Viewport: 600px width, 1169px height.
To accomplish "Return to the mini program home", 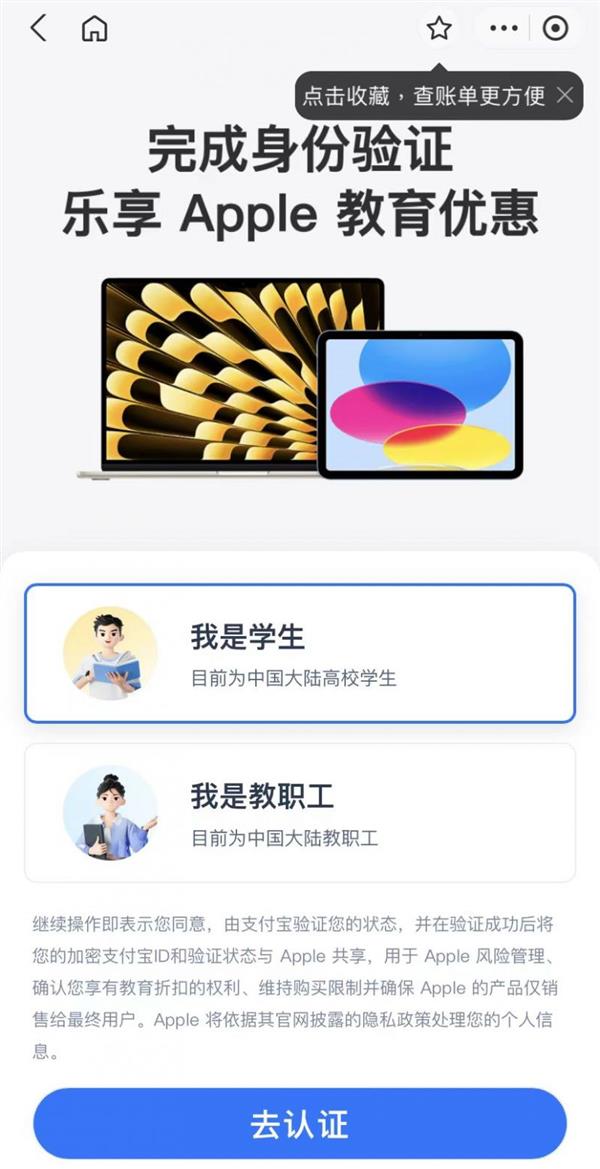I will [x=94, y=29].
